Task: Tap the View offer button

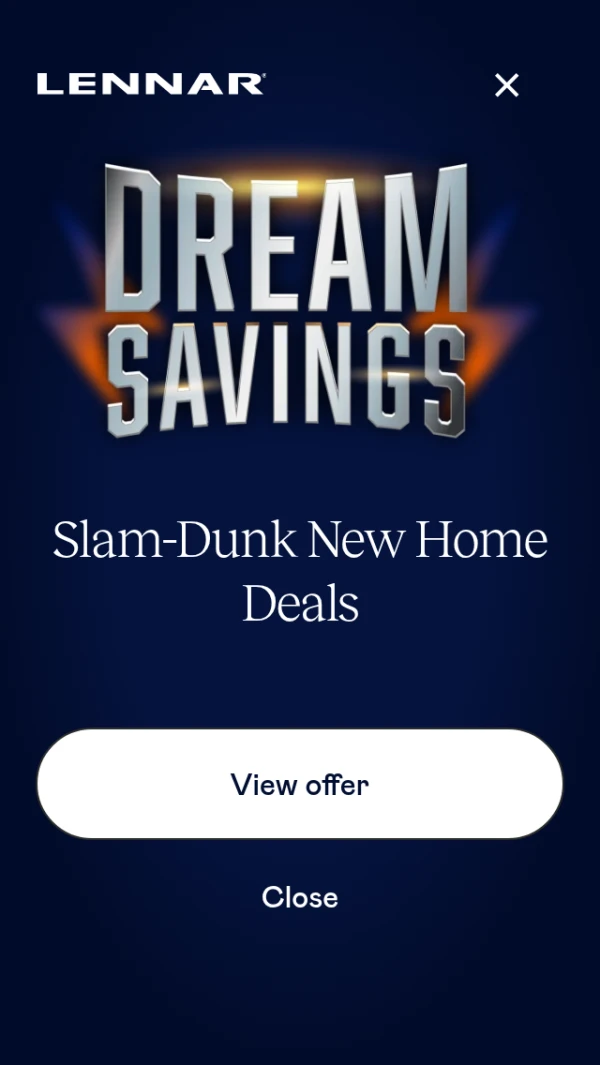Action: 300,784
